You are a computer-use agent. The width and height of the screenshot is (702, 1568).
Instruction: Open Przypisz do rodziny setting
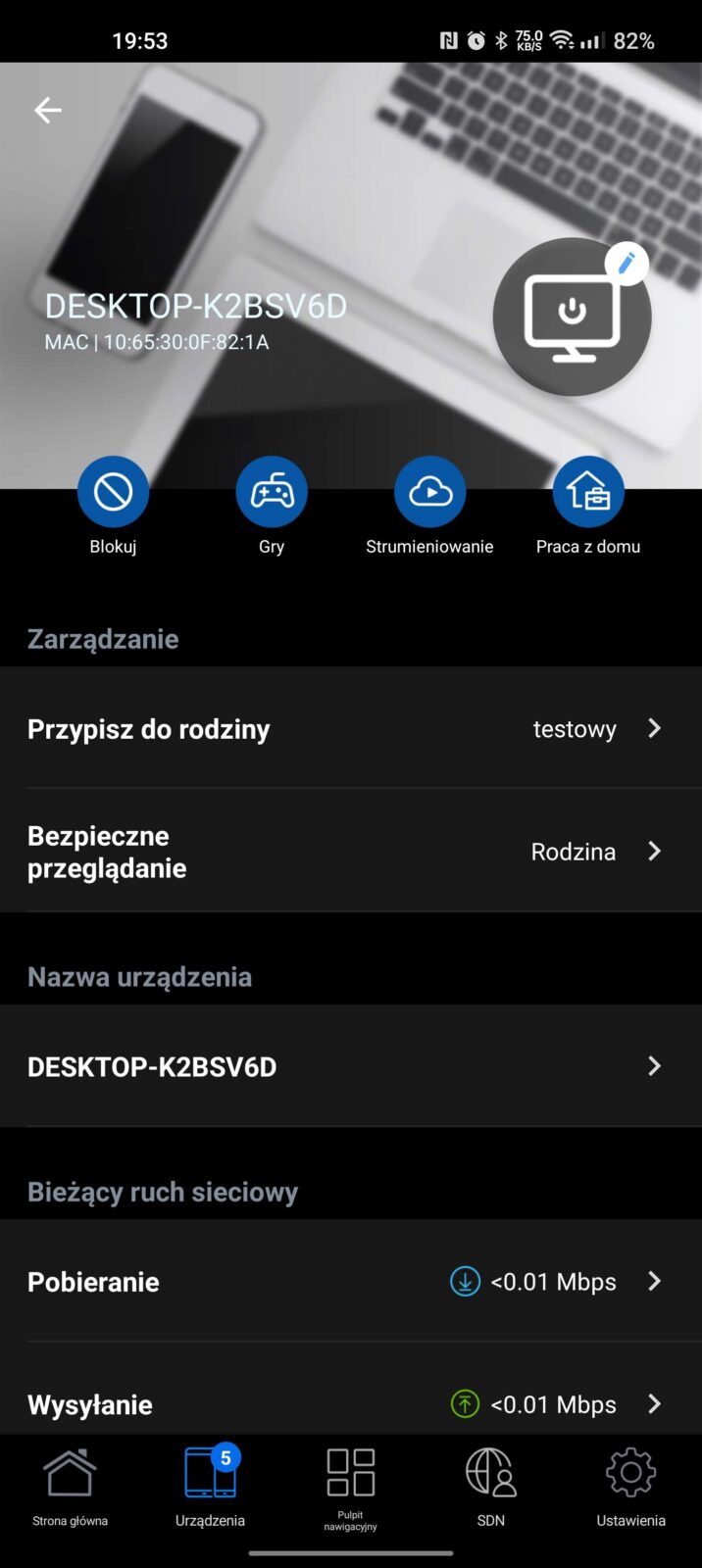[x=351, y=729]
